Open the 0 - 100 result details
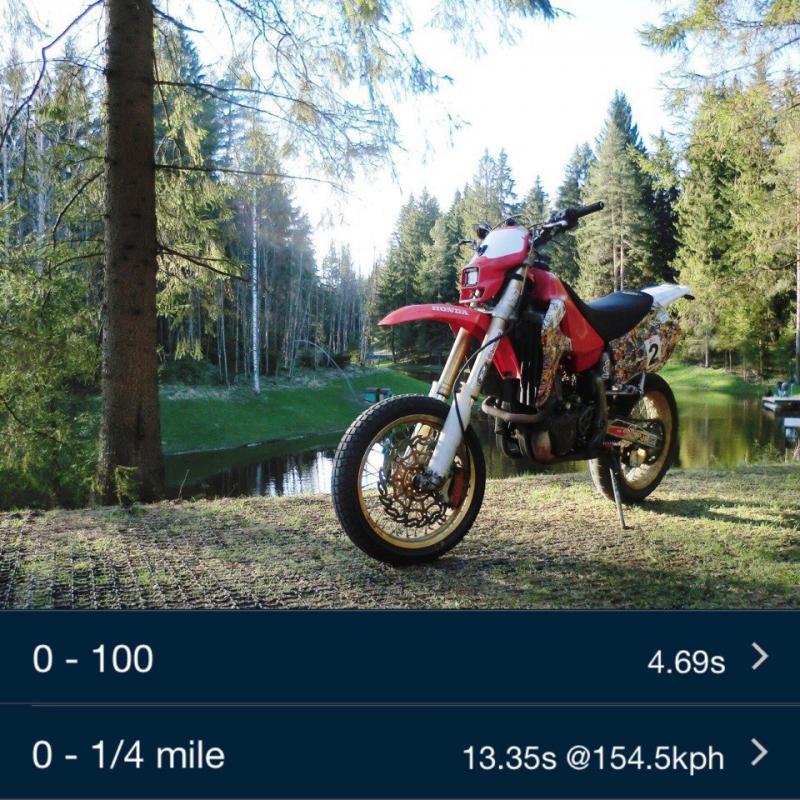Viewport: 800px width, 800px height. [400, 658]
